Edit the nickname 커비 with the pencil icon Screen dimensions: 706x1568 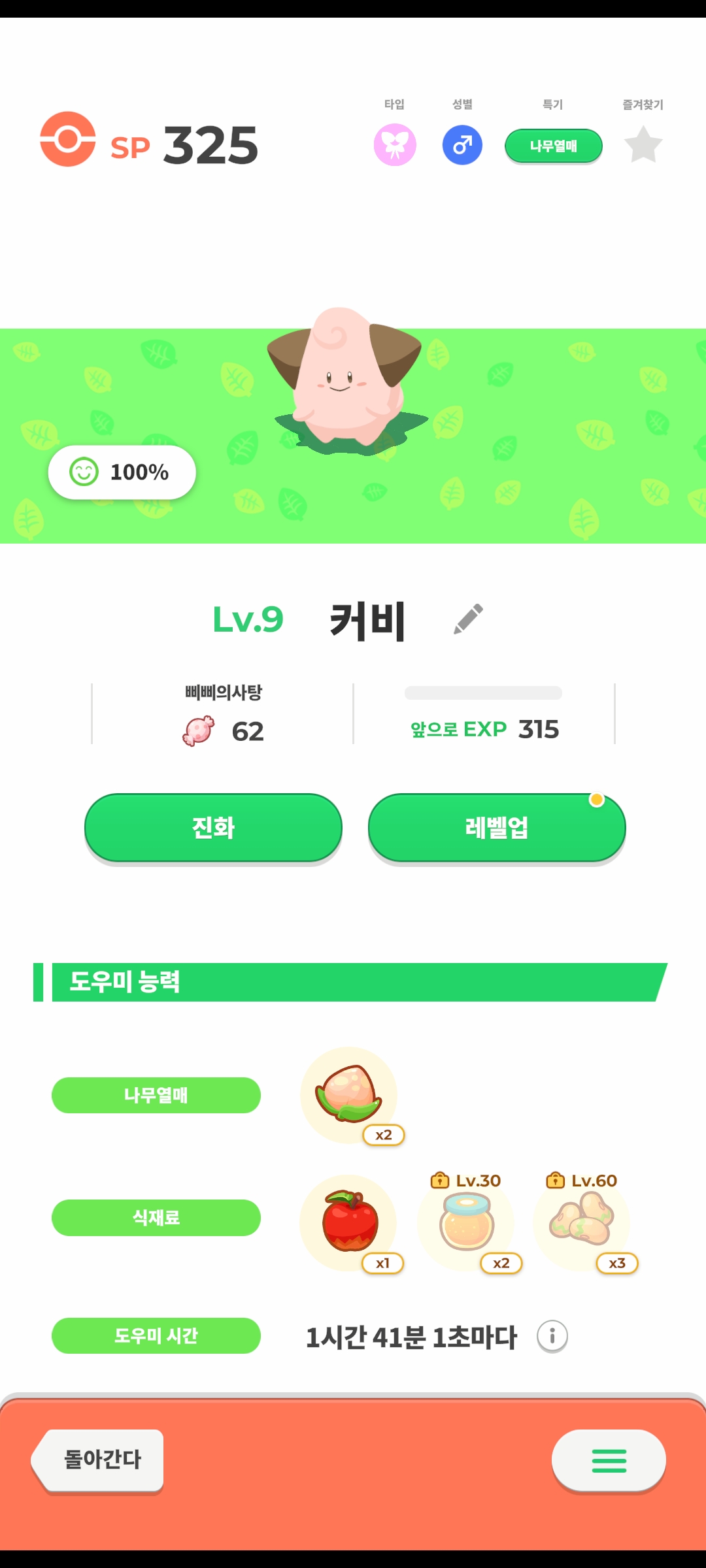pyautogui.click(x=468, y=619)
